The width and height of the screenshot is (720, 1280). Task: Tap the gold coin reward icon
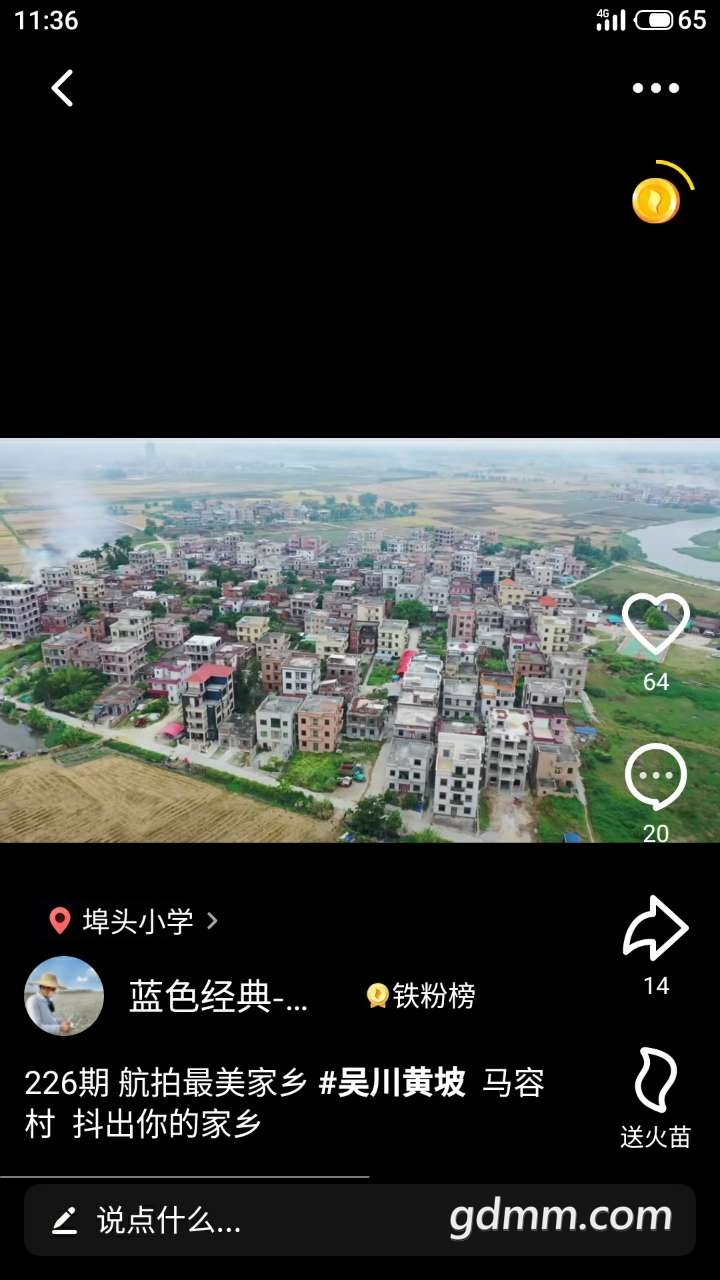[x=657, y=200]
